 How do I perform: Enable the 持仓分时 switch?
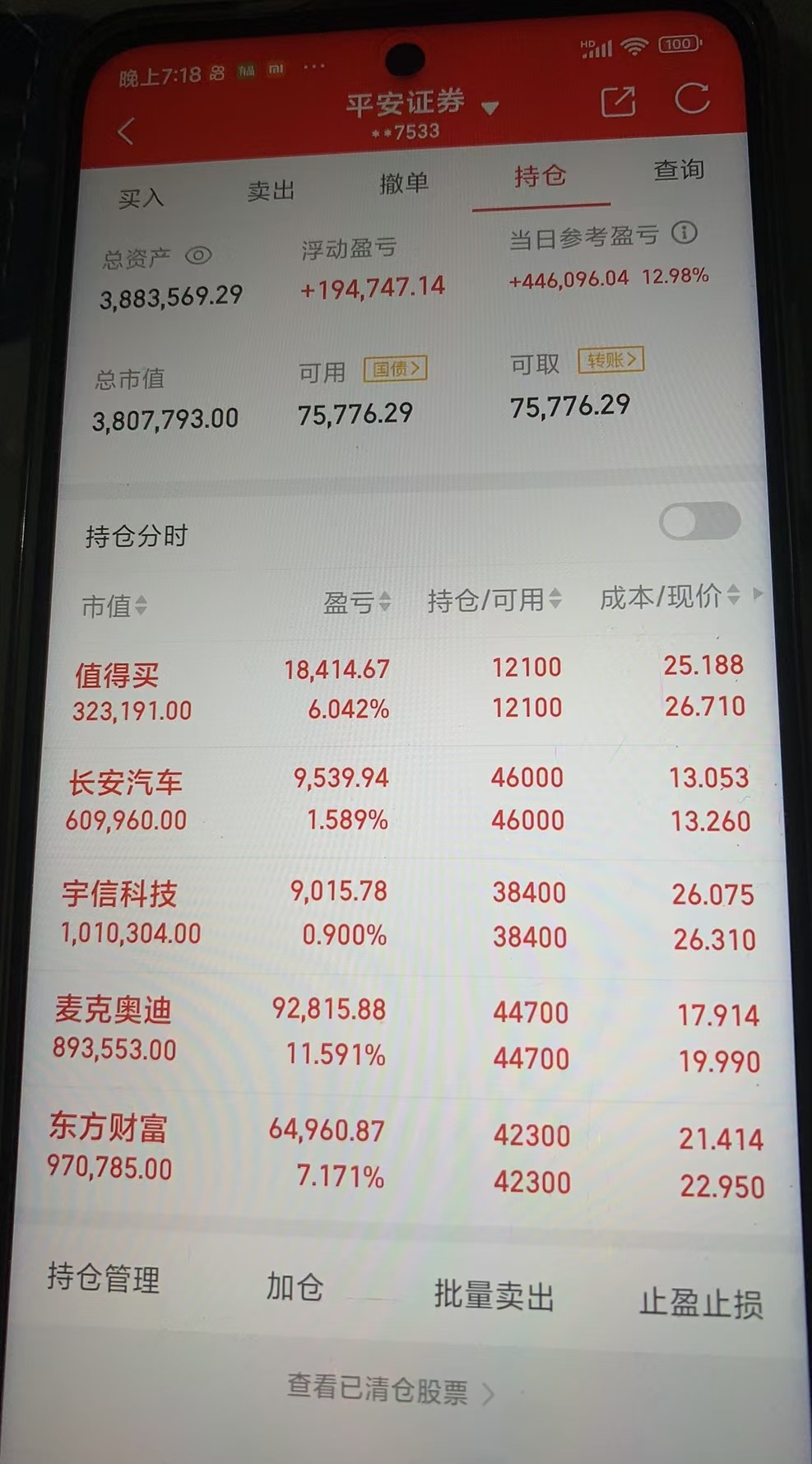(698, 522)
